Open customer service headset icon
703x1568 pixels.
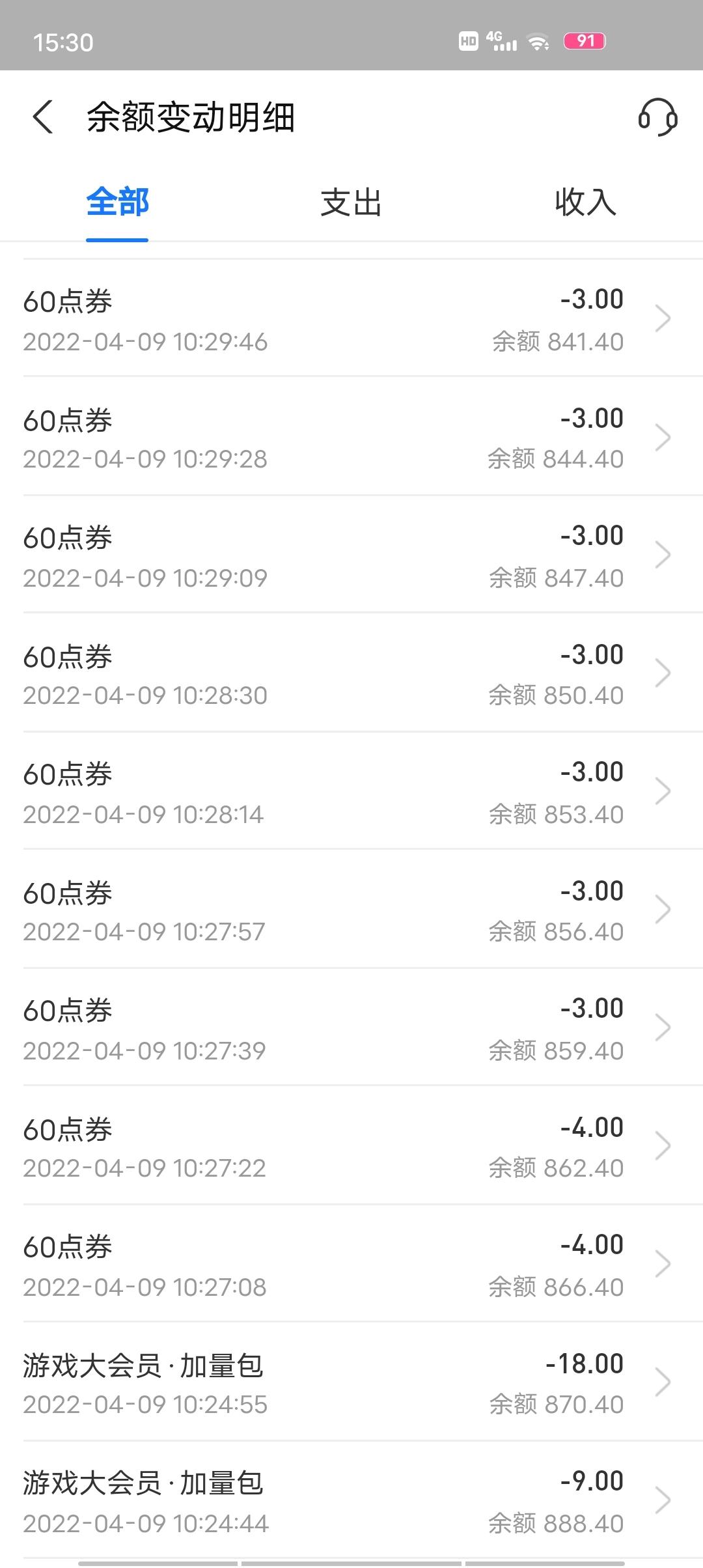[657, 117]
